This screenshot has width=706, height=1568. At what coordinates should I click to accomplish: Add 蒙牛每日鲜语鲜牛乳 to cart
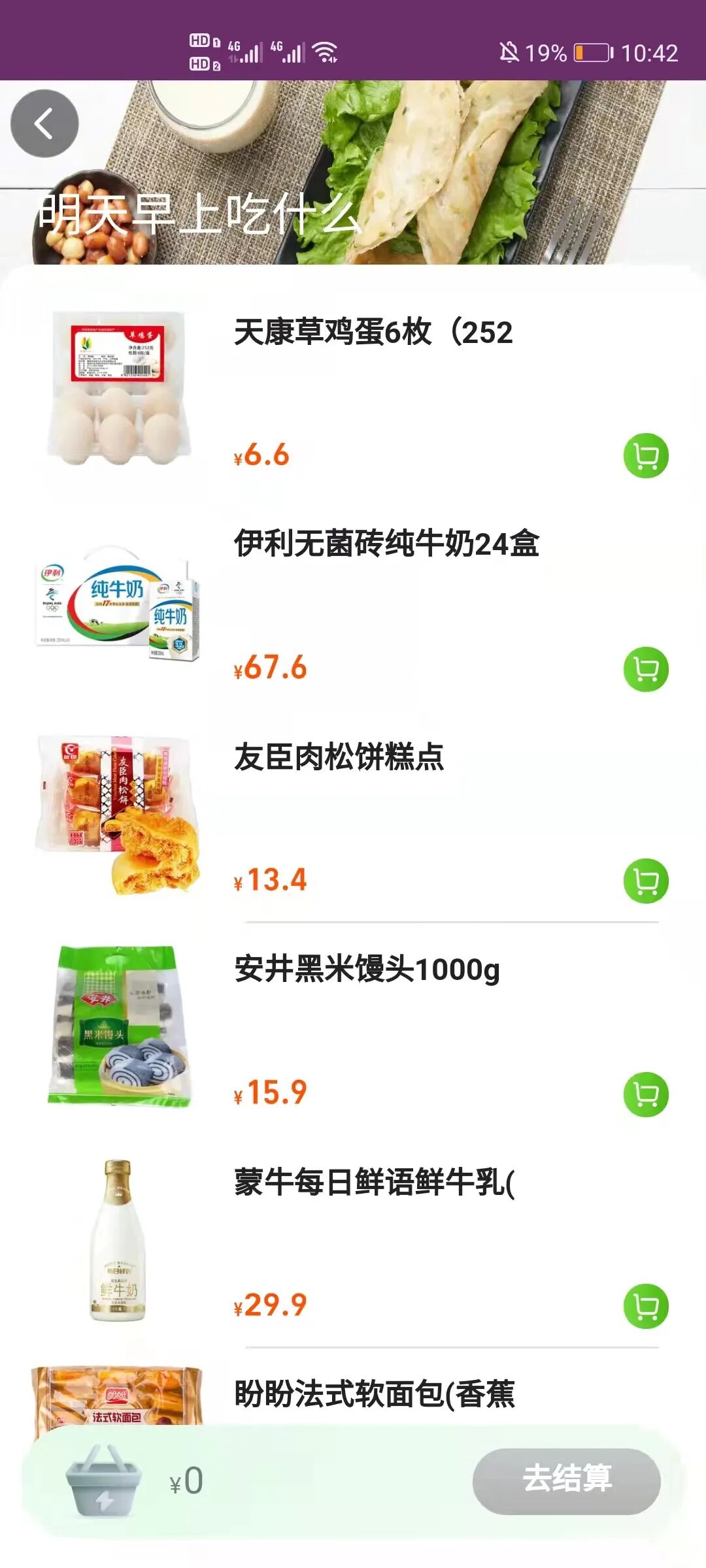[x=646, y=1307]
